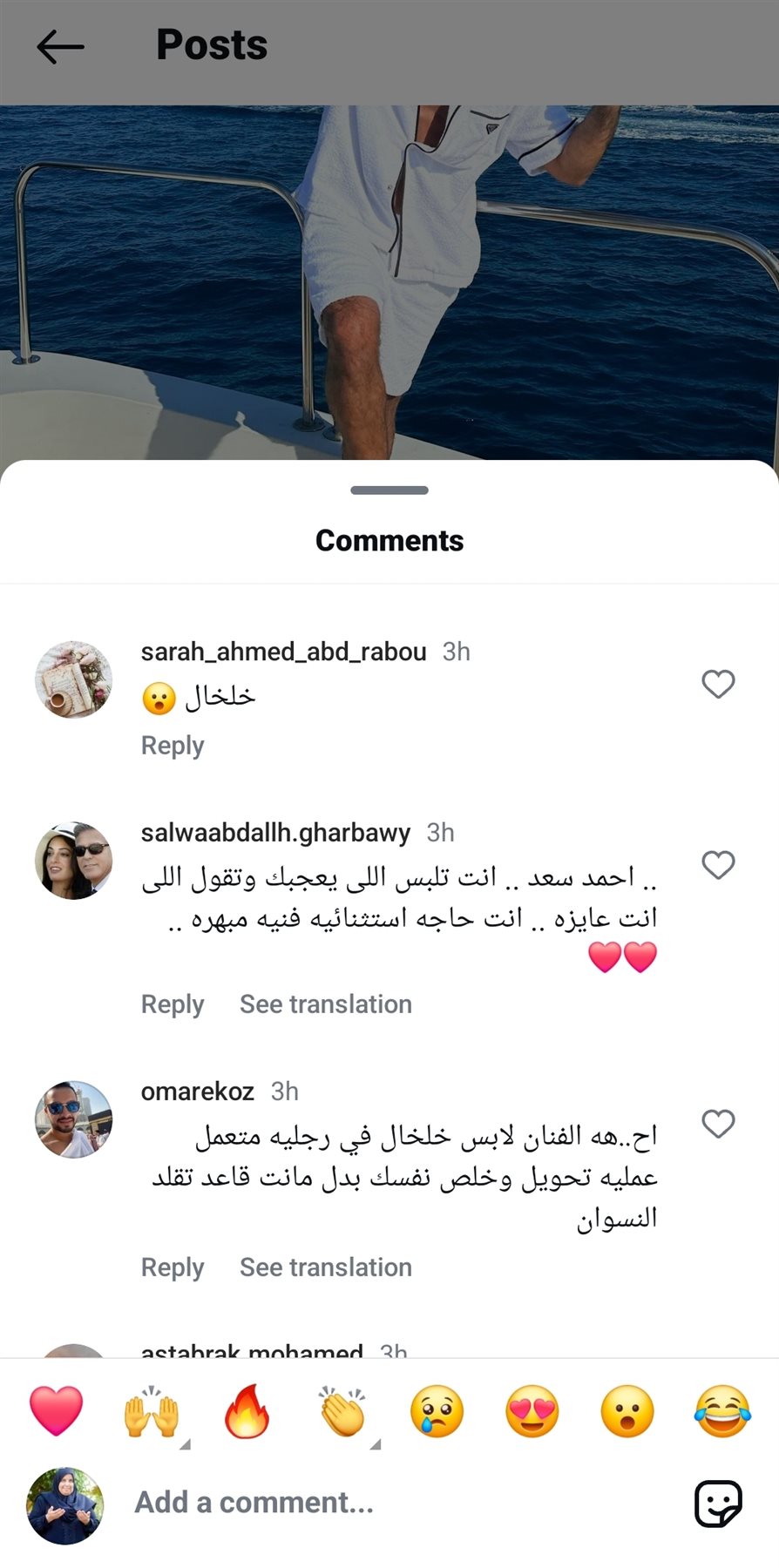
Task: Like sarah_ahmed_abd_rabou's comment
Action: [718, 684]
